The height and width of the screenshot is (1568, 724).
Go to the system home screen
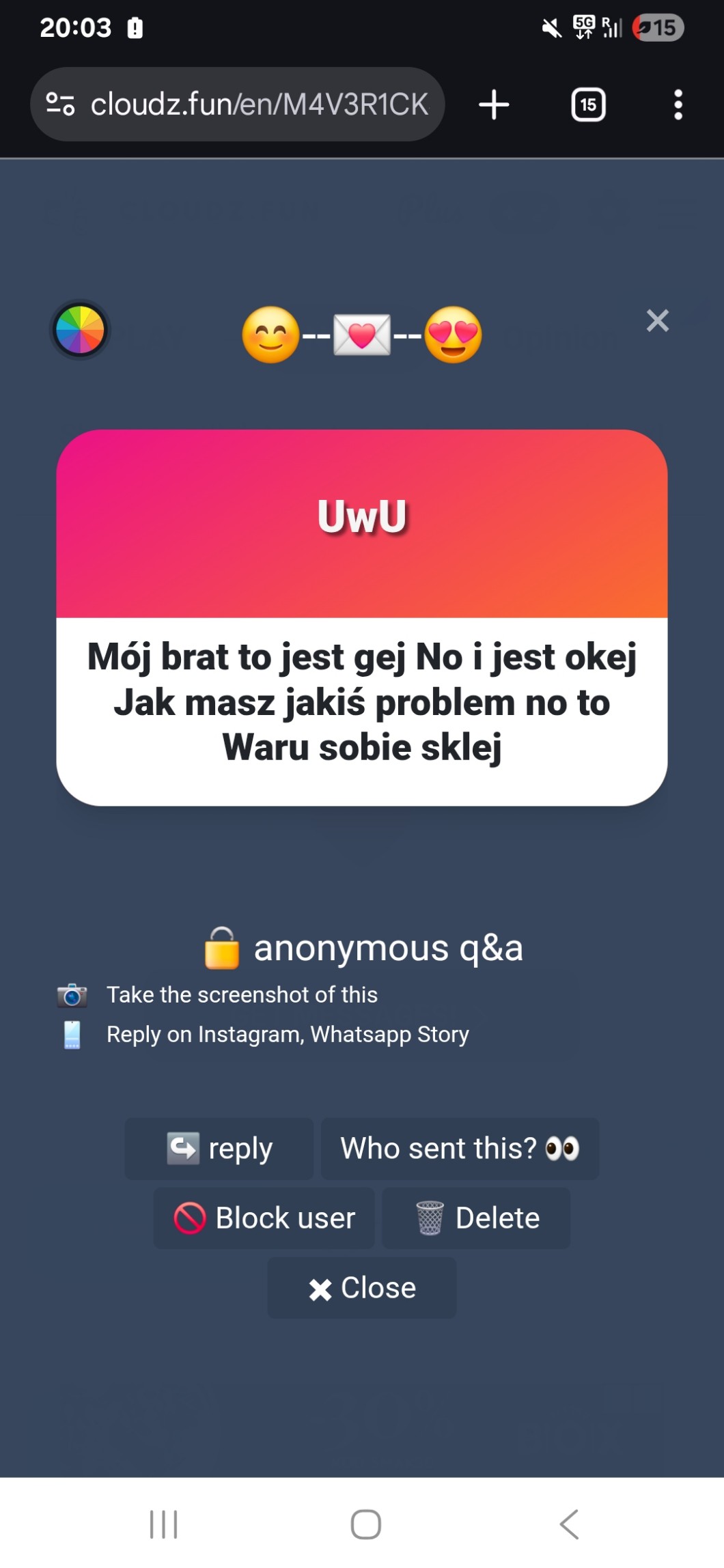click(365, 1524)
